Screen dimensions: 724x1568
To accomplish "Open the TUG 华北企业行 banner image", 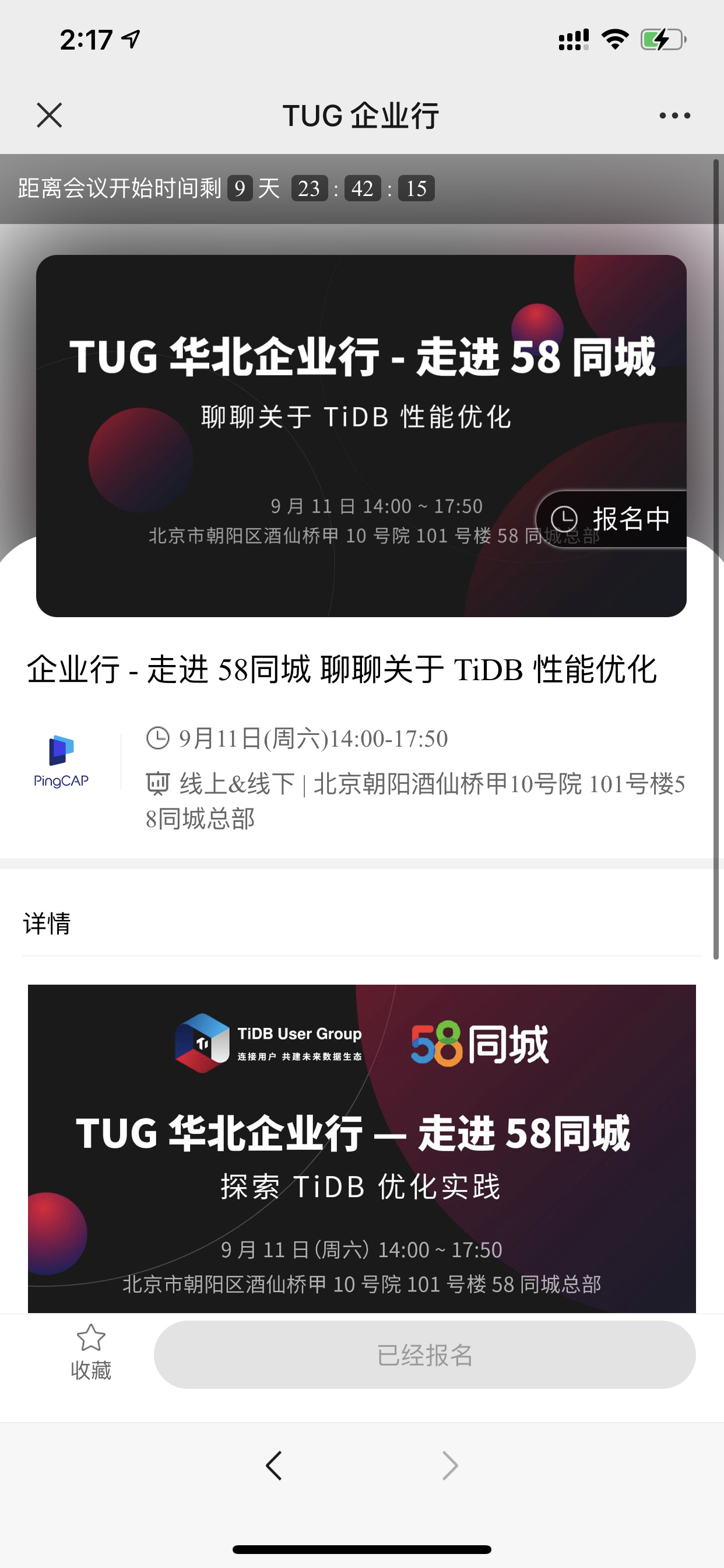I will pyautogui.click(x=361, y=435).
